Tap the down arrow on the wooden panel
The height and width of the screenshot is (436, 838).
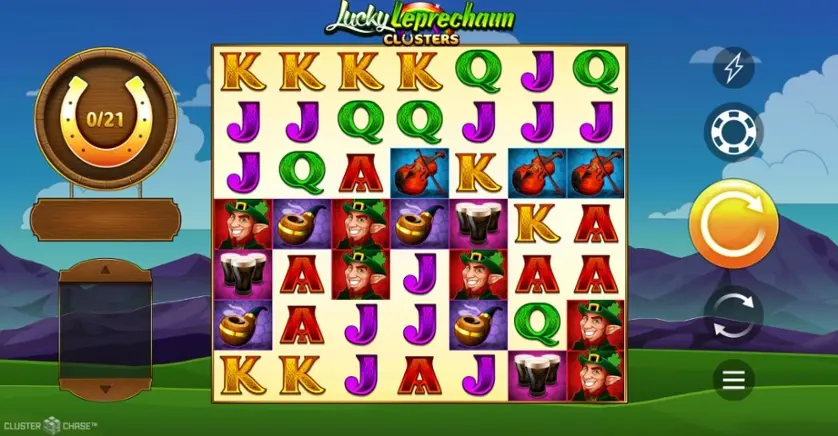pos(105,388)
